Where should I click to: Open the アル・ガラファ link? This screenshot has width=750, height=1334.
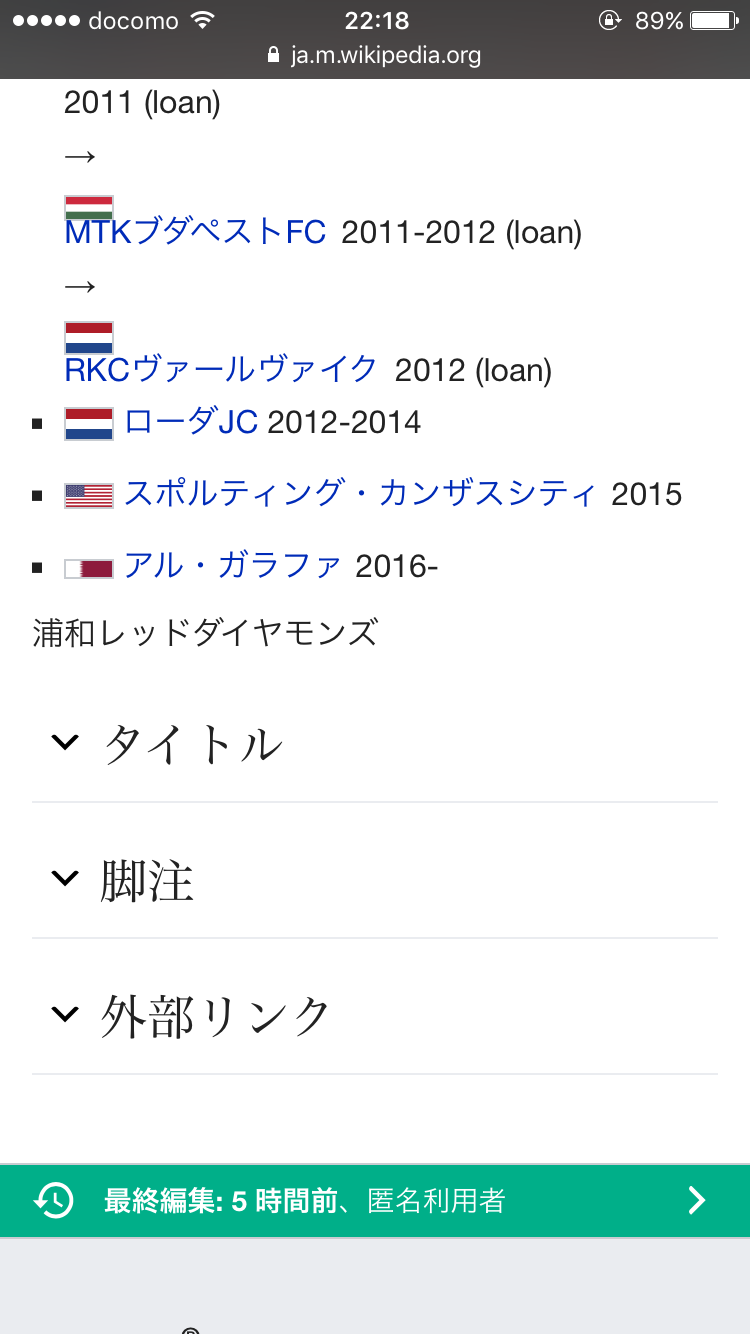[x=233, y=566]
